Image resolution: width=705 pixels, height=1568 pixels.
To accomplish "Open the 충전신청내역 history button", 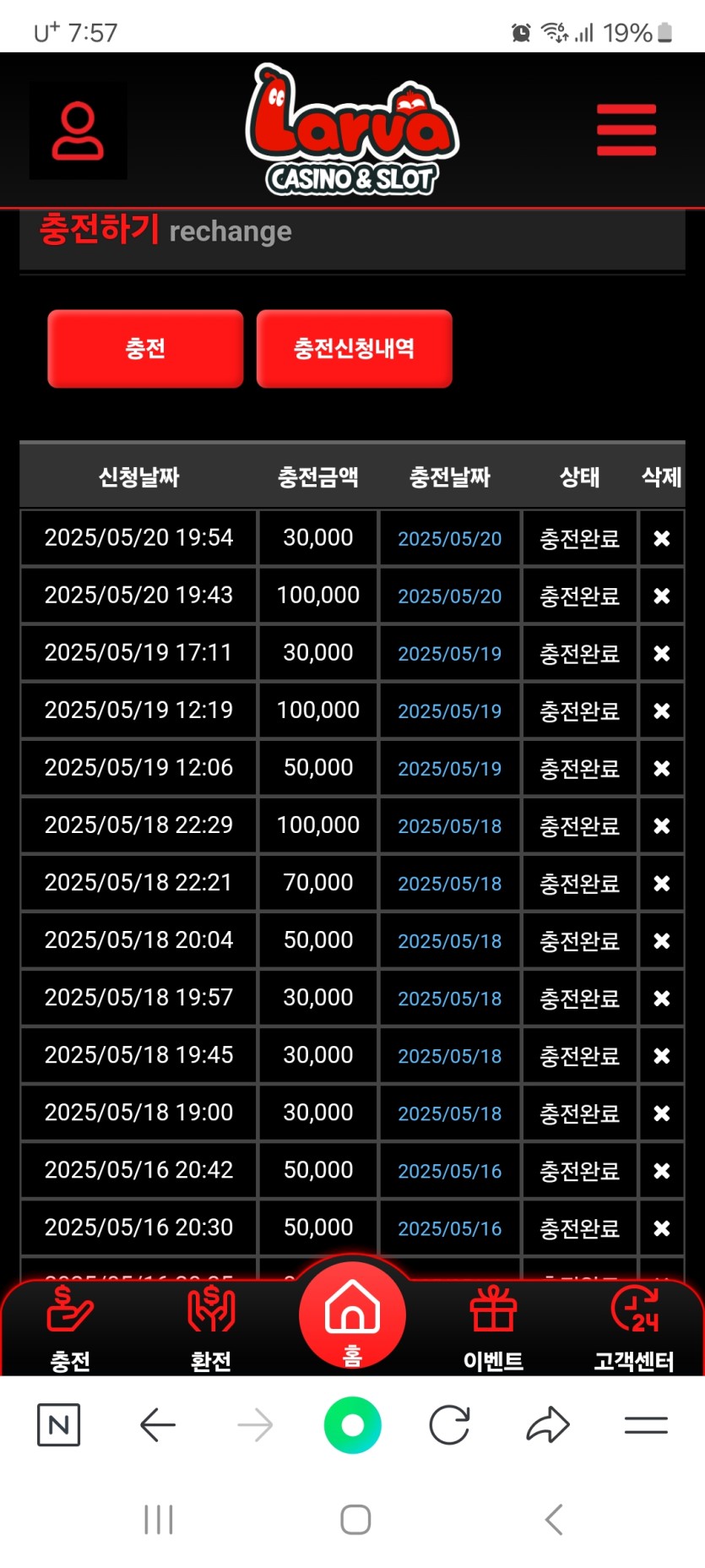I will (354, 349).
